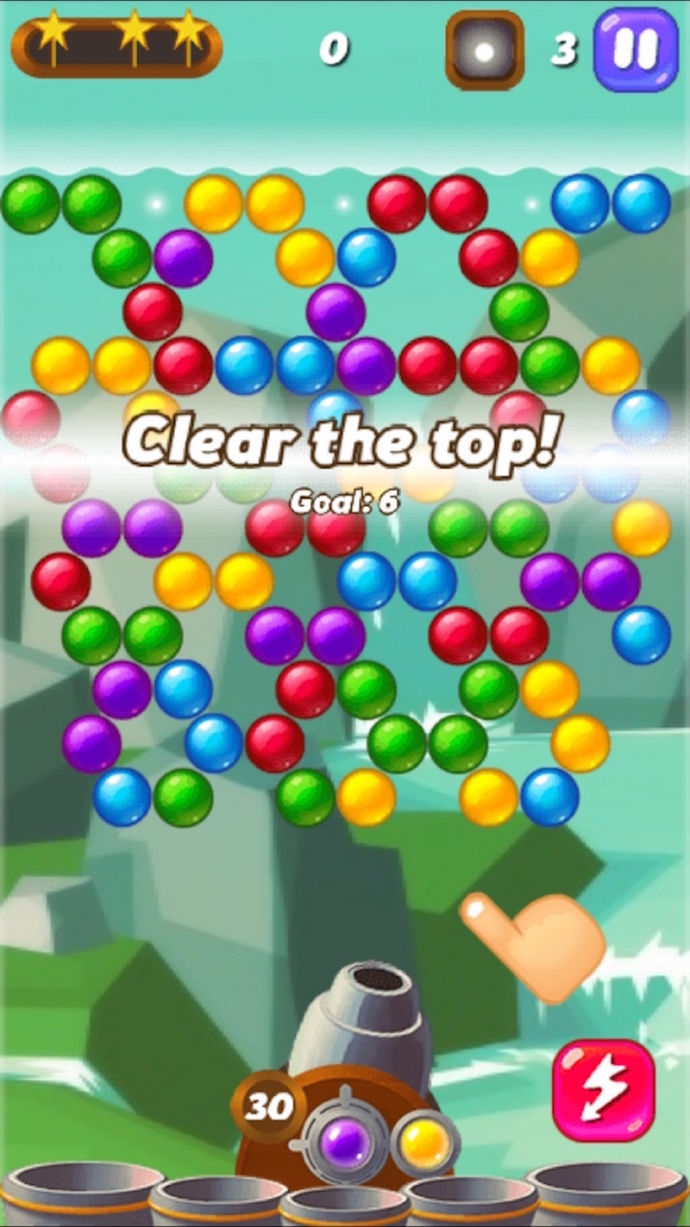This screenshot has width=690, height=1227.
Task: Tap the loaded purple bubble in the cannon
Action: 346,1138
